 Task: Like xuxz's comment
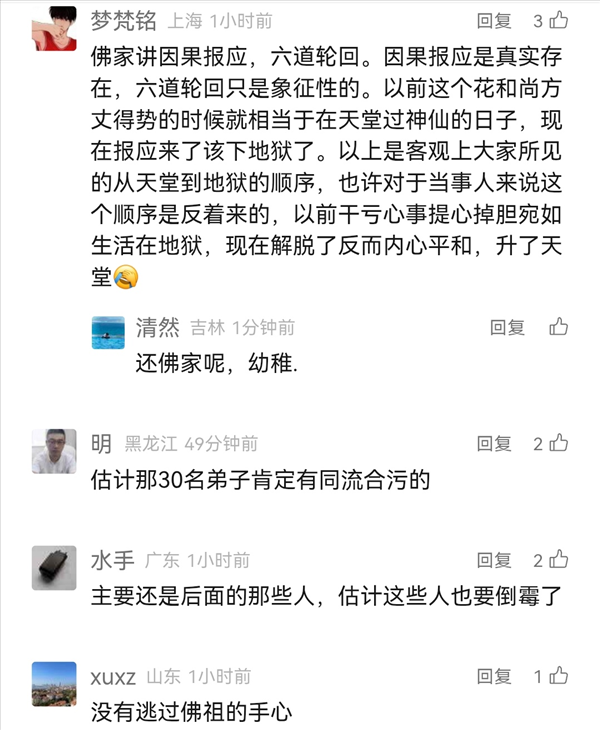tap(558, 676)
